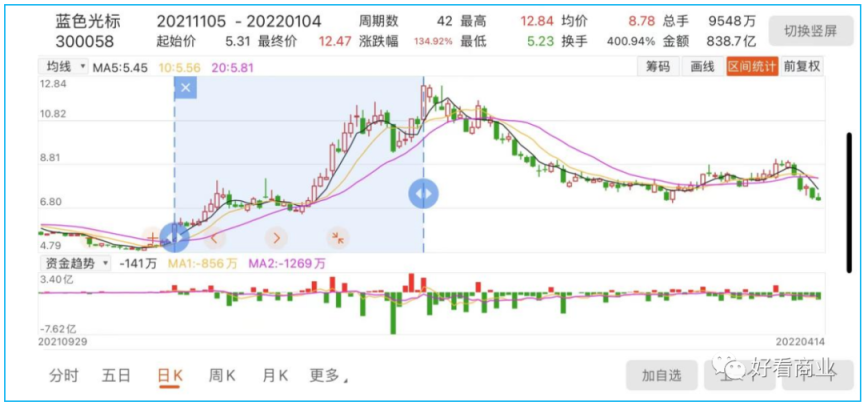The height and width of the screenshot is (406, 864).
Task: Change the 前复权 adjustment setting
Action: (802, 67)
